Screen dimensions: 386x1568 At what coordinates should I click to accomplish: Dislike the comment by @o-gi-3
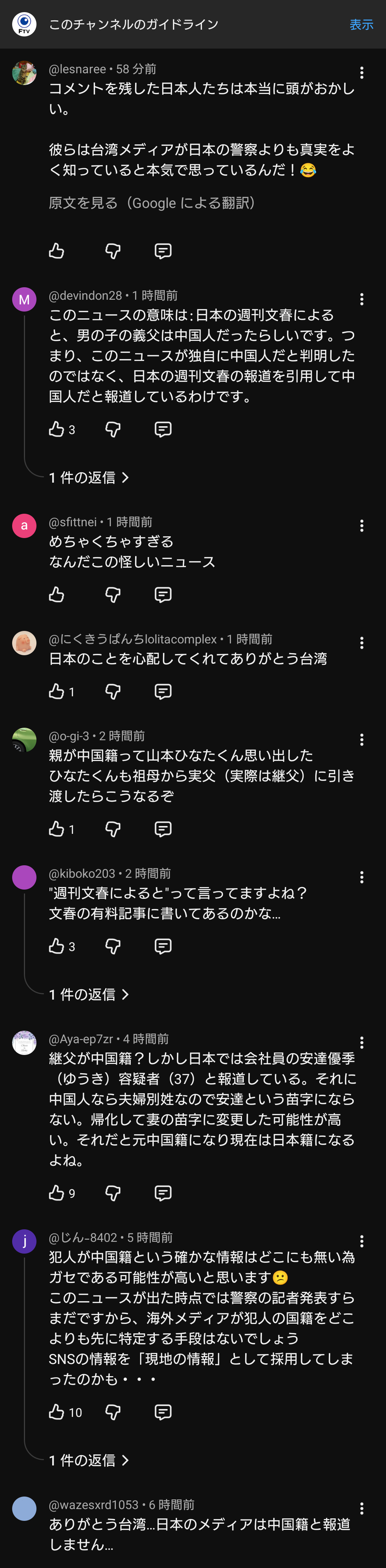pos(113,829)
